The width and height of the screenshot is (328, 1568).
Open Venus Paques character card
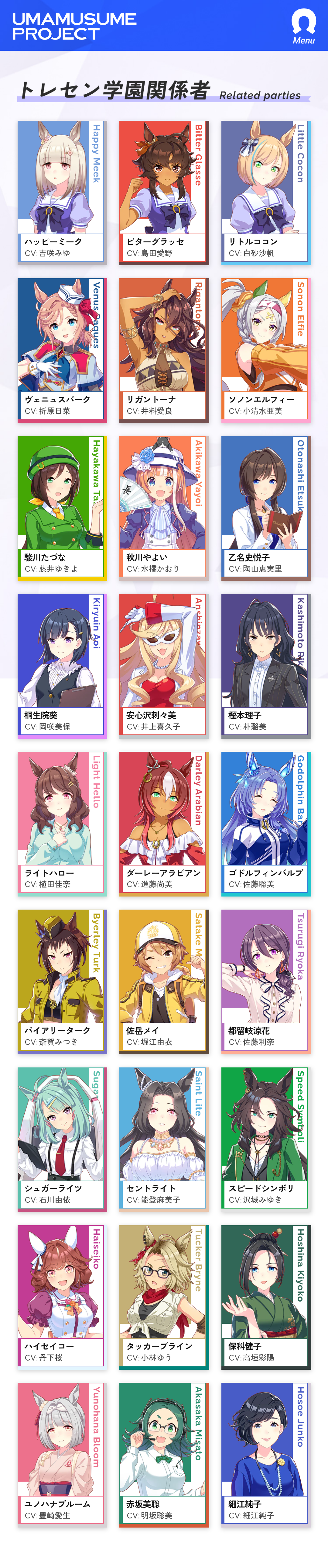[x=61, y=350]
